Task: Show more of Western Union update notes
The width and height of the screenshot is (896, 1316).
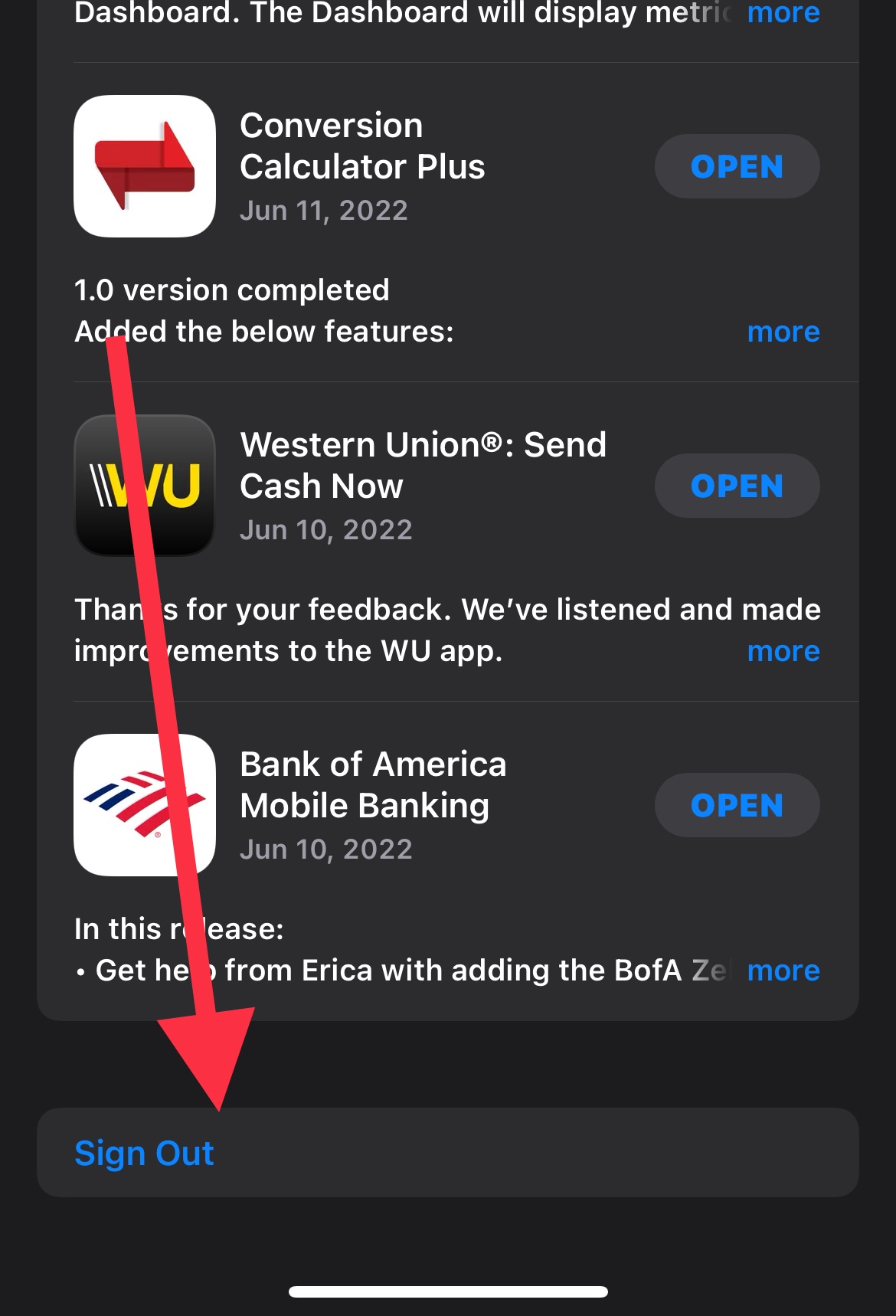Action: pyautogui.click(x=783, y=651)
